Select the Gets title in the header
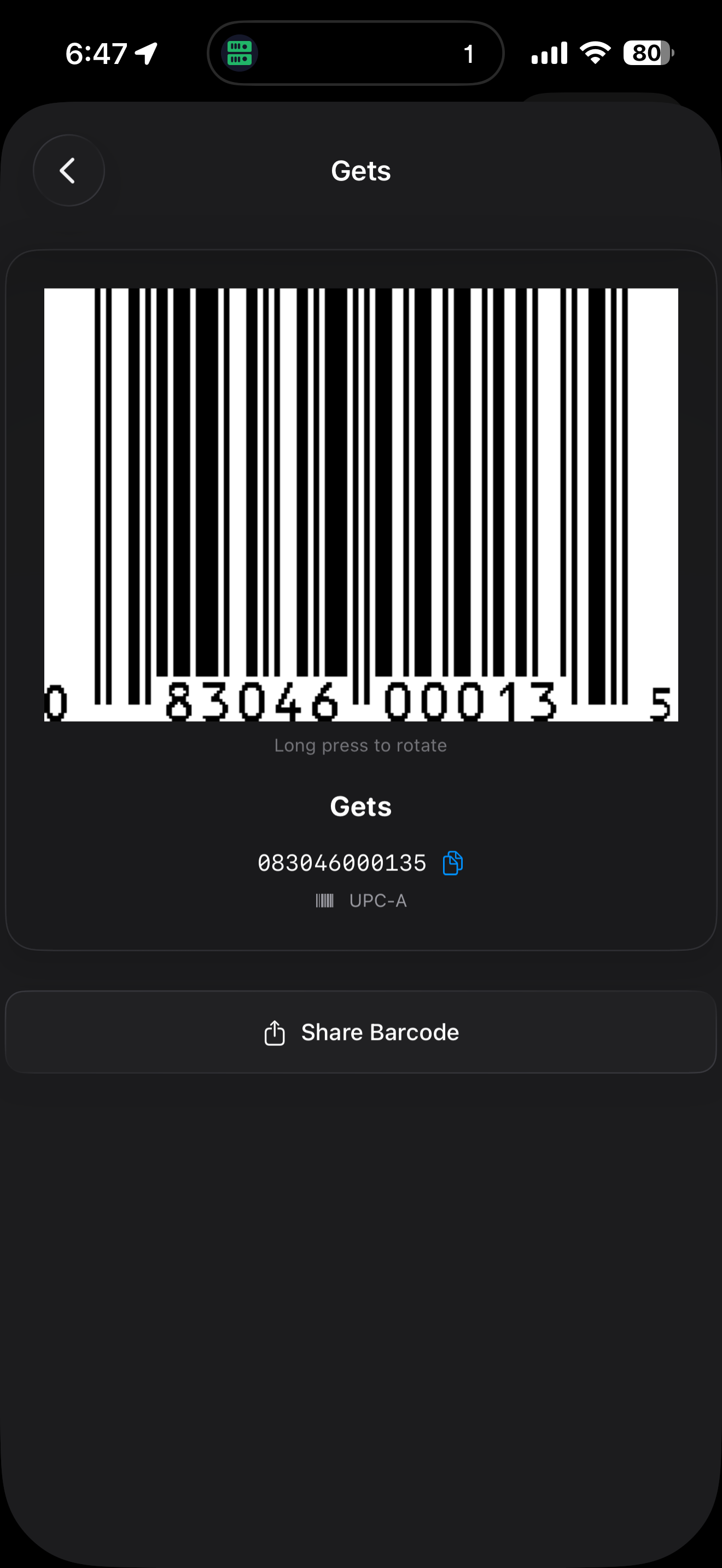This screenshot has width=722, height=1568. [361, 171]
